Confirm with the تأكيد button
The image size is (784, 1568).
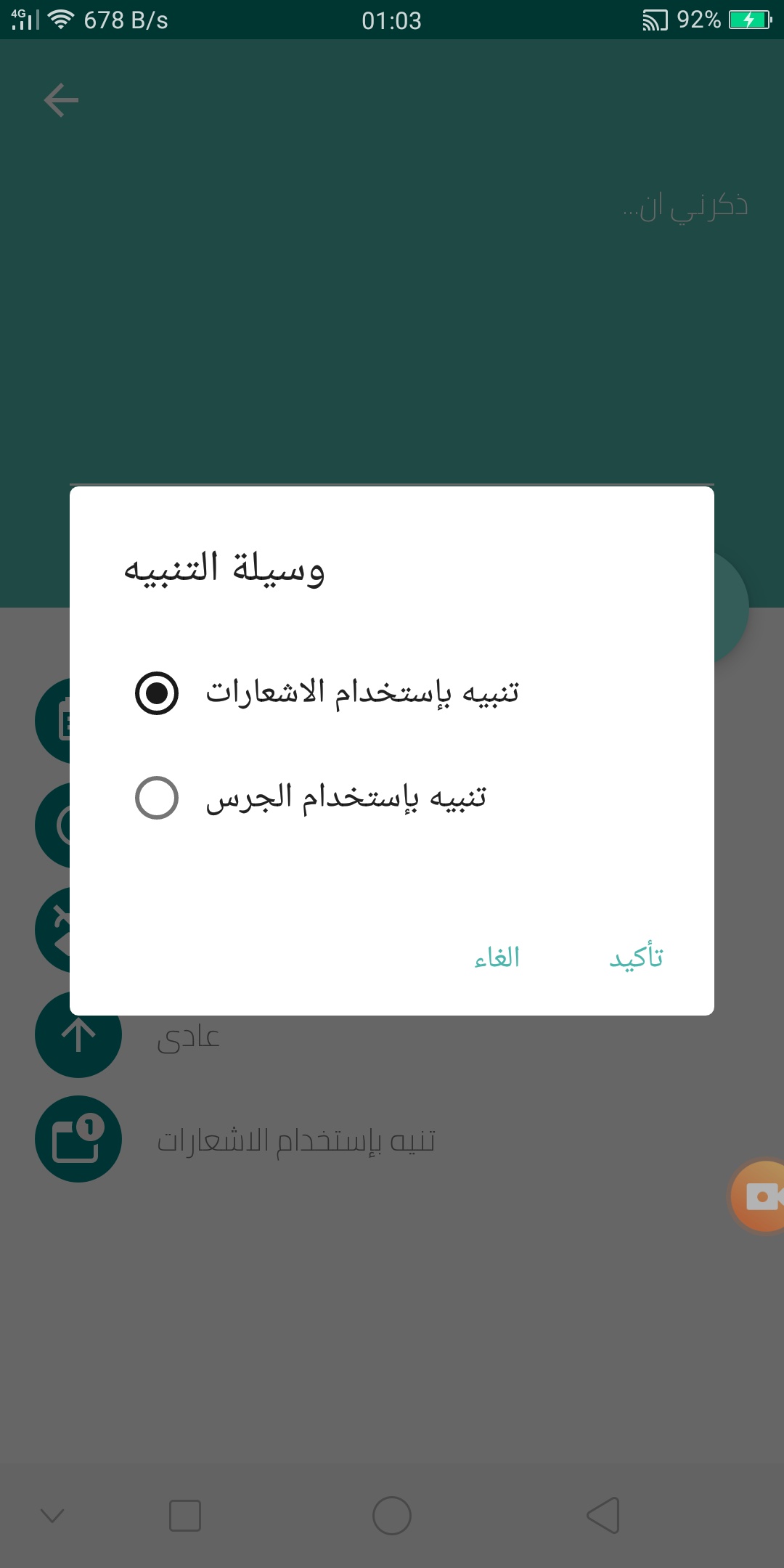[636, 957]
